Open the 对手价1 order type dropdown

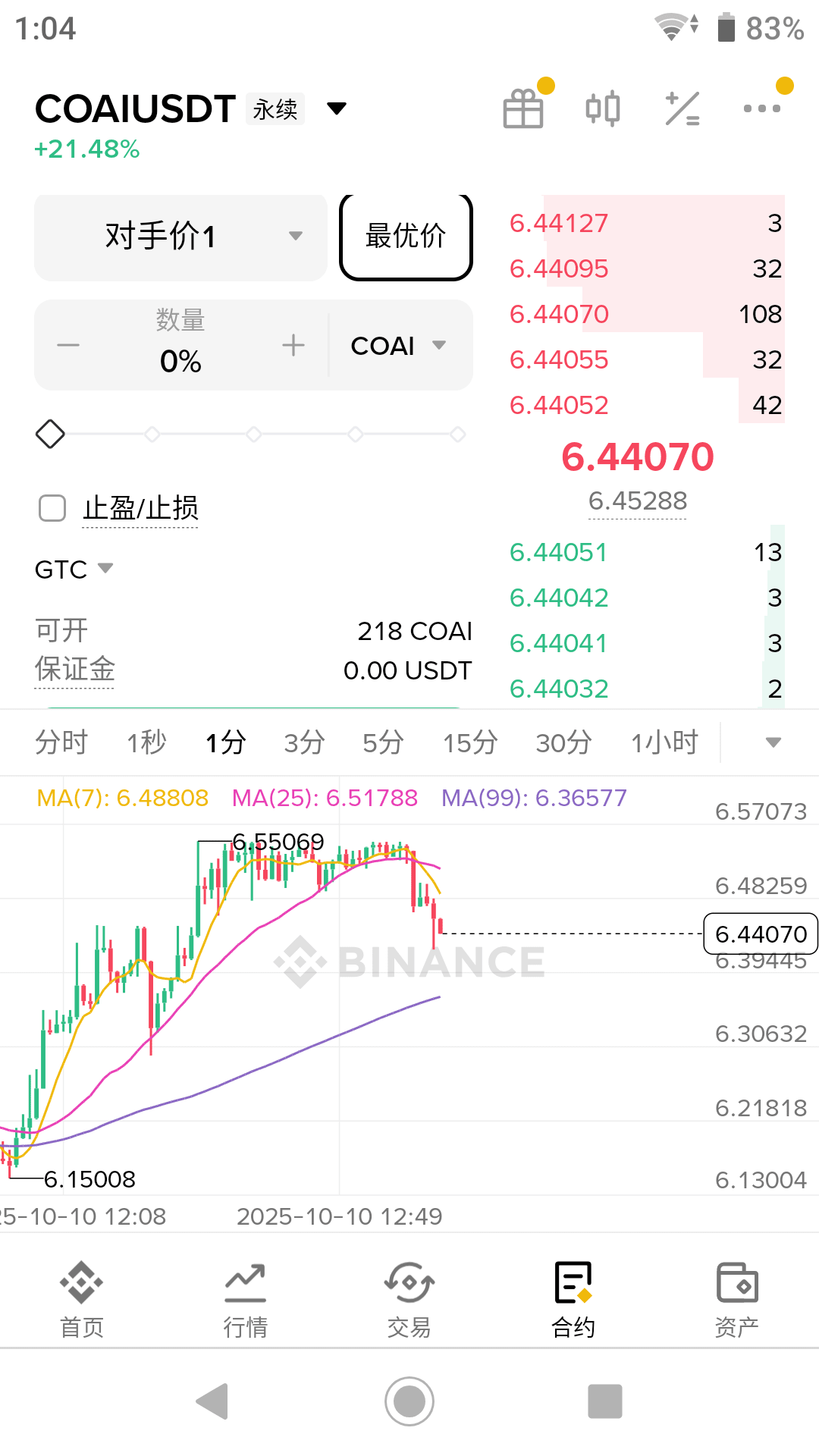click(x=180, y=237)
